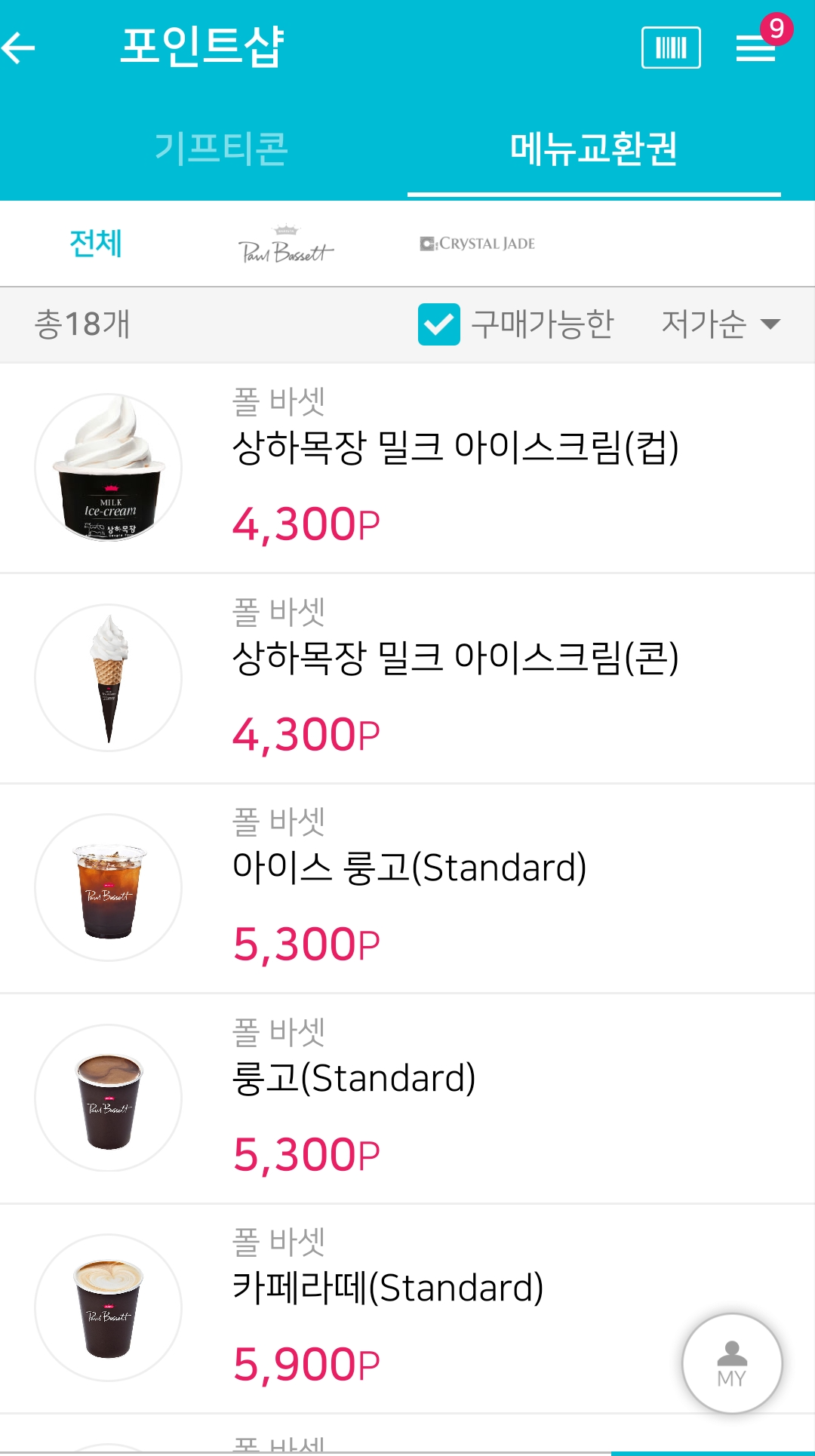Viewport: 815px width, 1456px height.
Task: Show 전체 brand filter
Action: pos(96,244)
